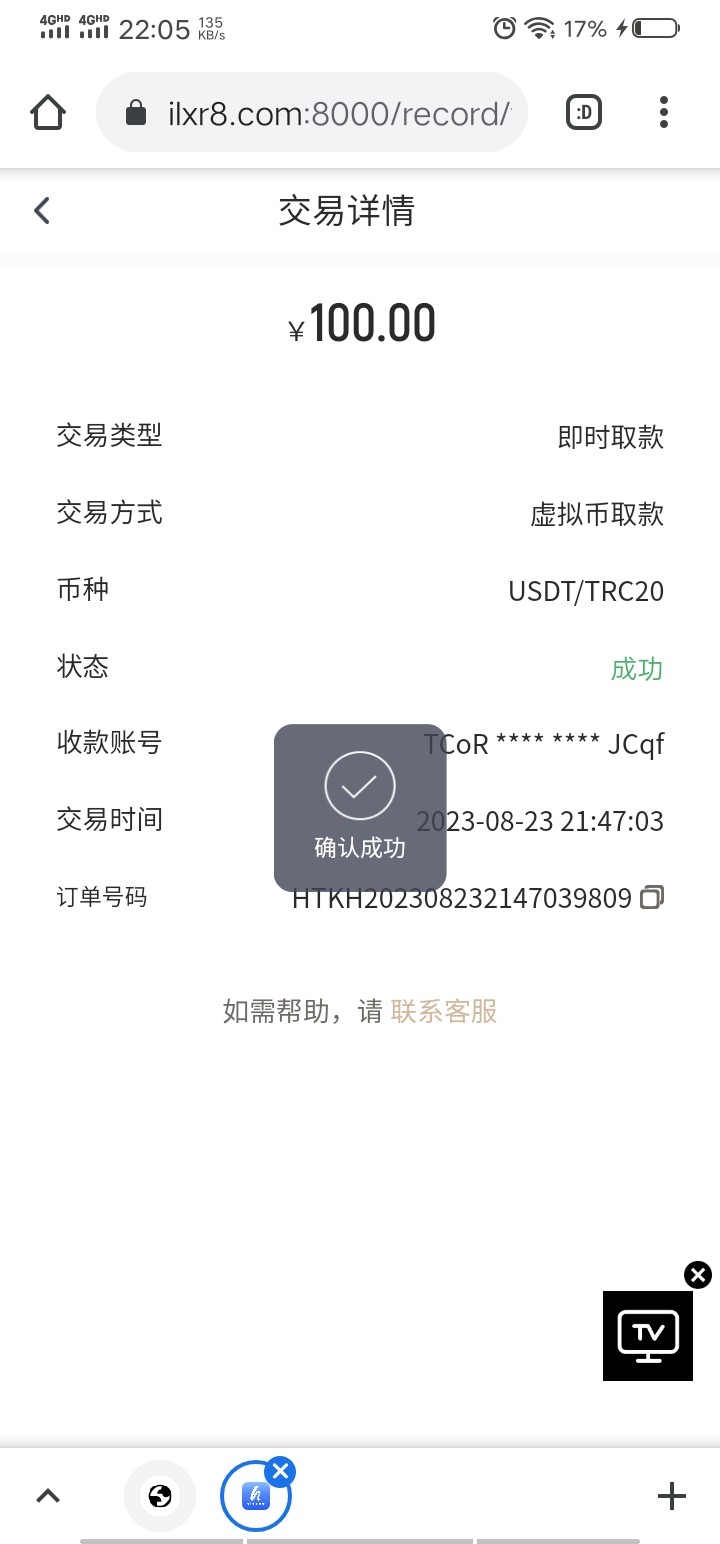This screenshot has height=1544, width=720.
Task: Open the 联系客服 support link
Action: (443, 1012)
